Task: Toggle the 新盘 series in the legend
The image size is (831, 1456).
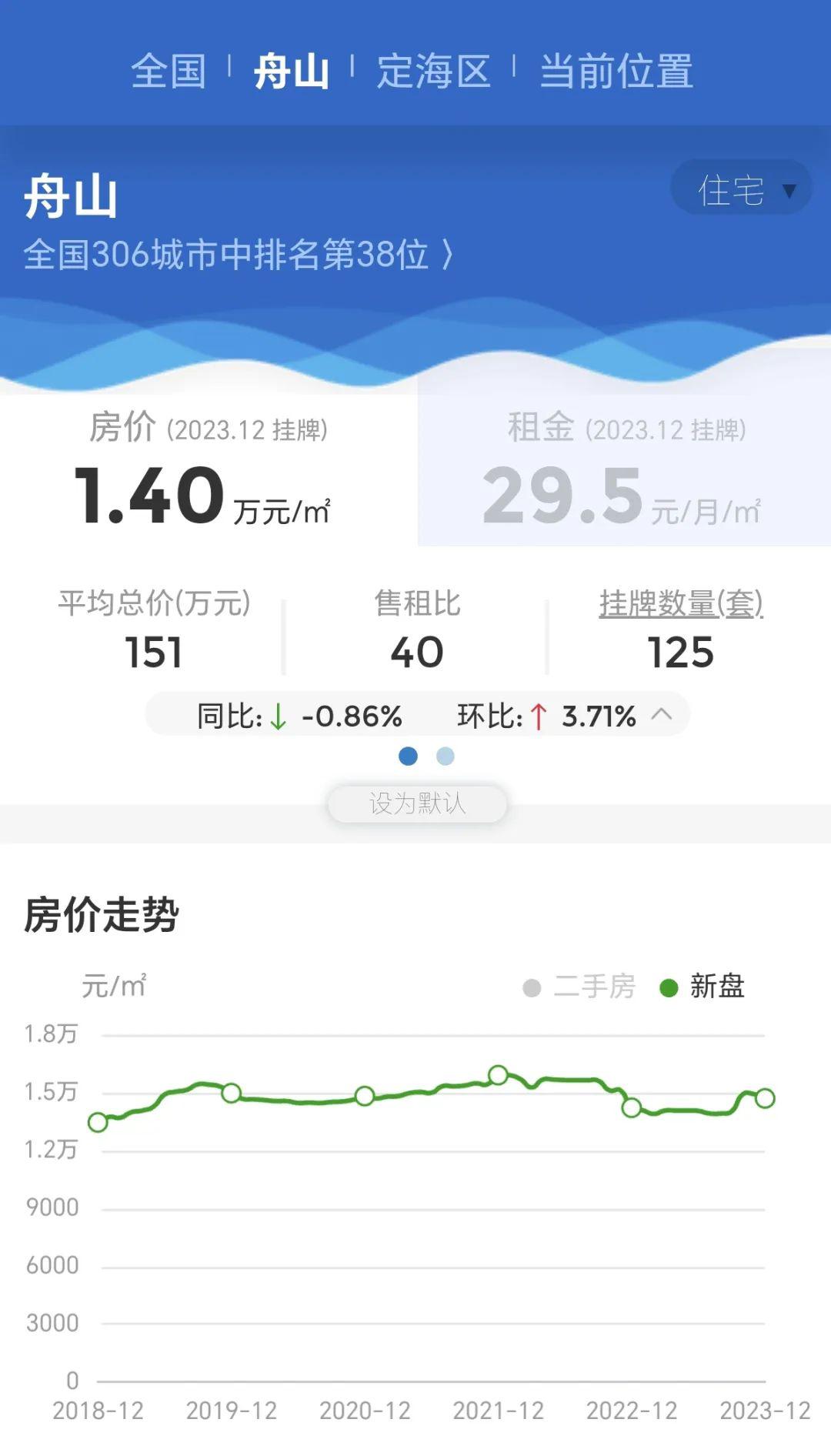Action: click(x=703, y=987)
